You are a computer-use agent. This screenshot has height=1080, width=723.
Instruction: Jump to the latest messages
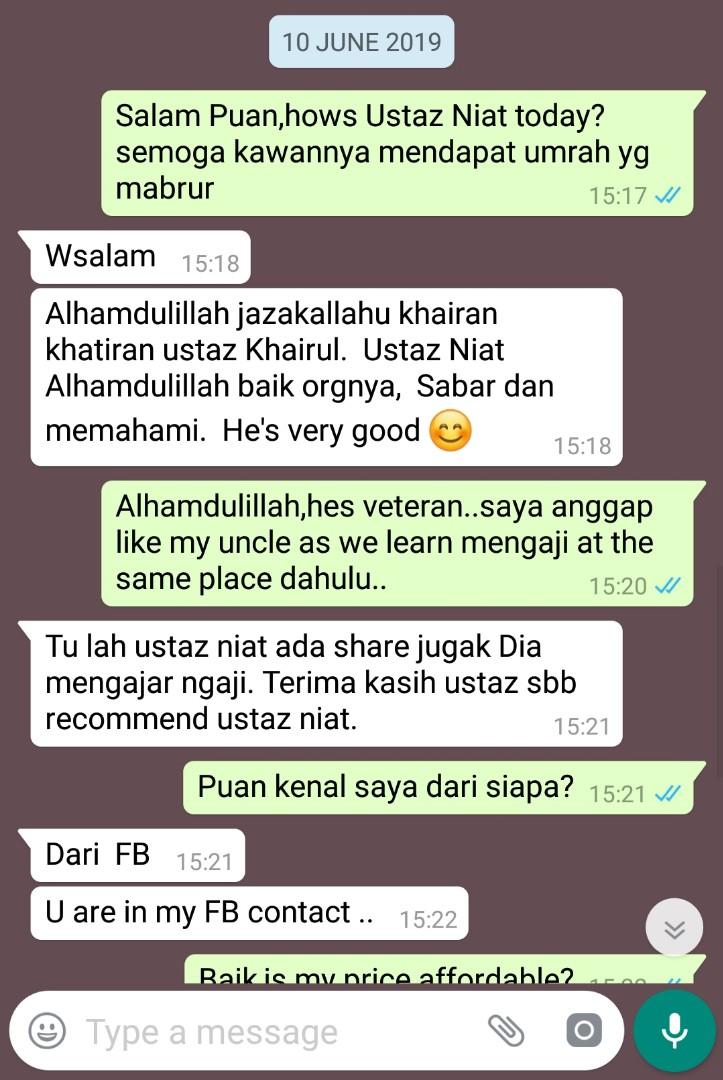(x=674, y=930)
